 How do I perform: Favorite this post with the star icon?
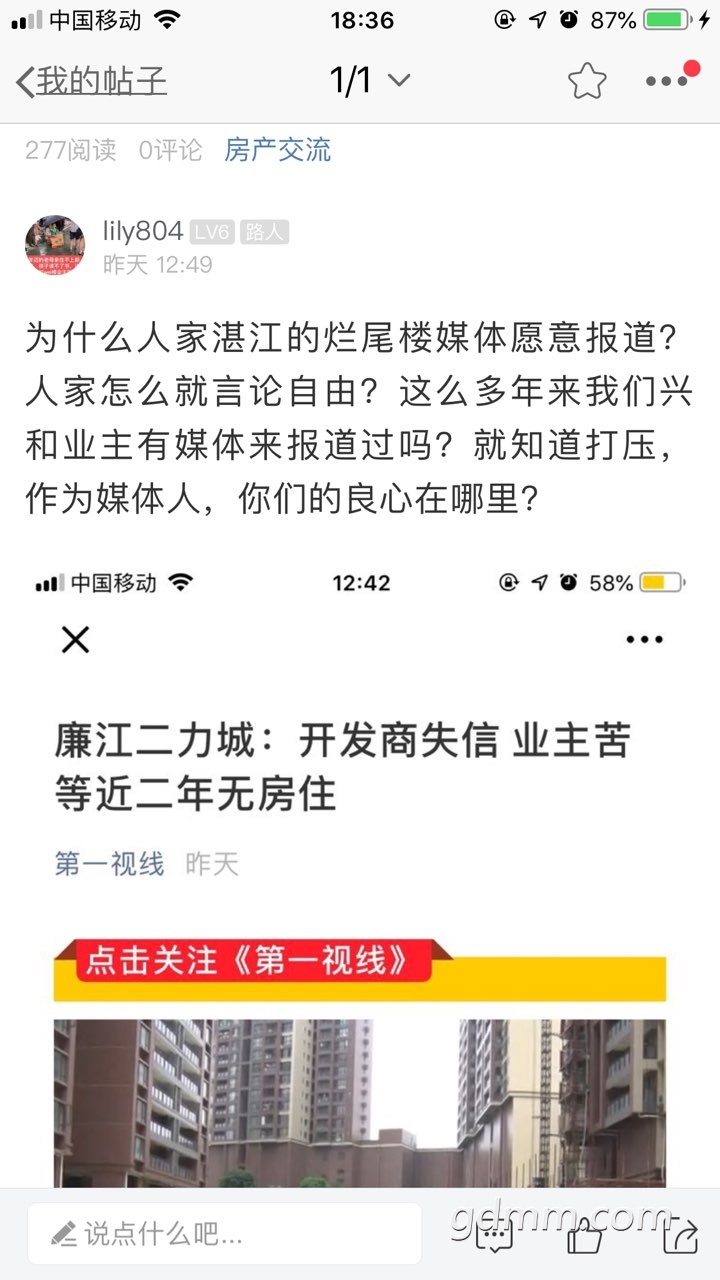tap(587, 81)
